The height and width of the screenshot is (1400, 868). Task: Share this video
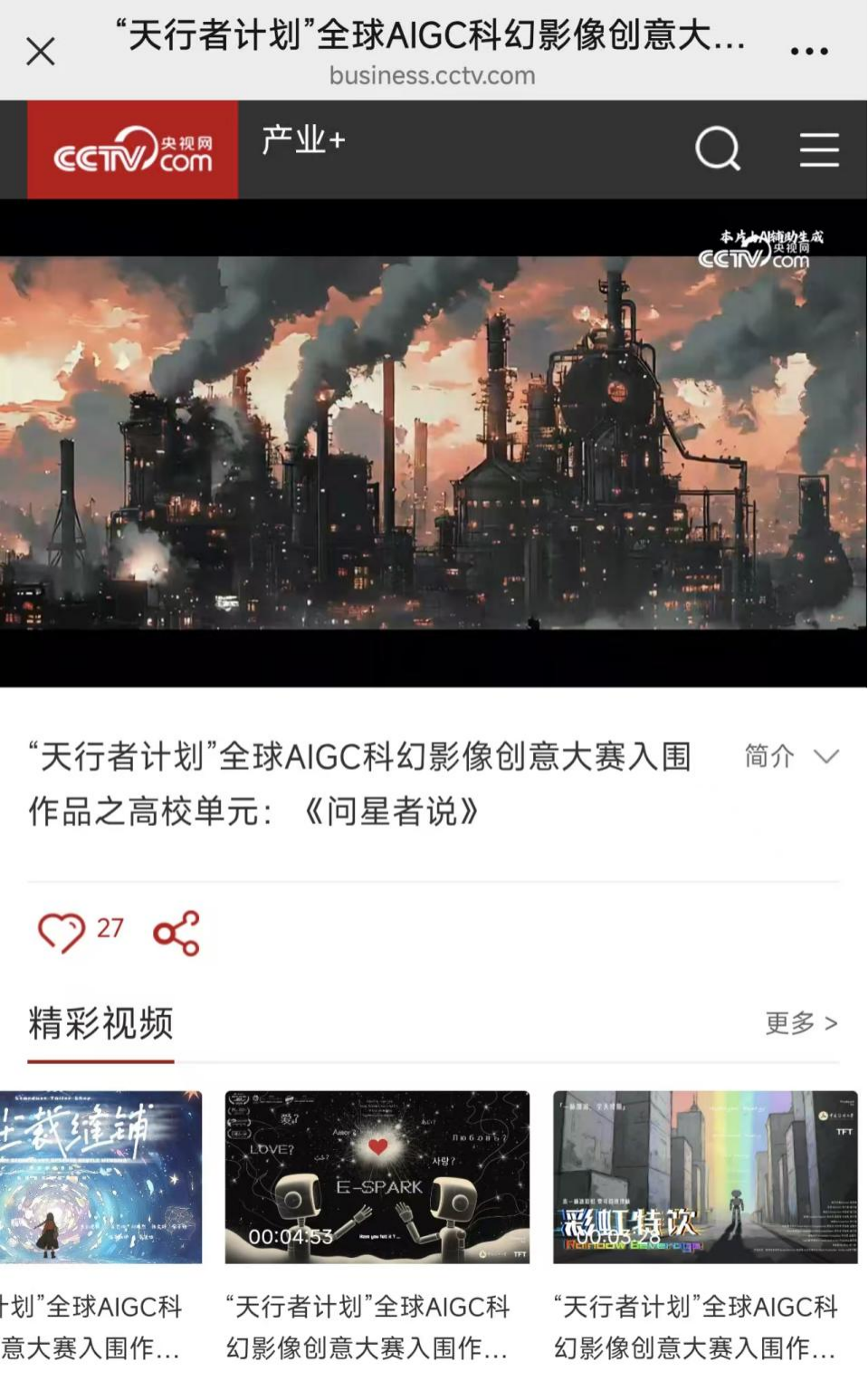[x=176, y=933]
